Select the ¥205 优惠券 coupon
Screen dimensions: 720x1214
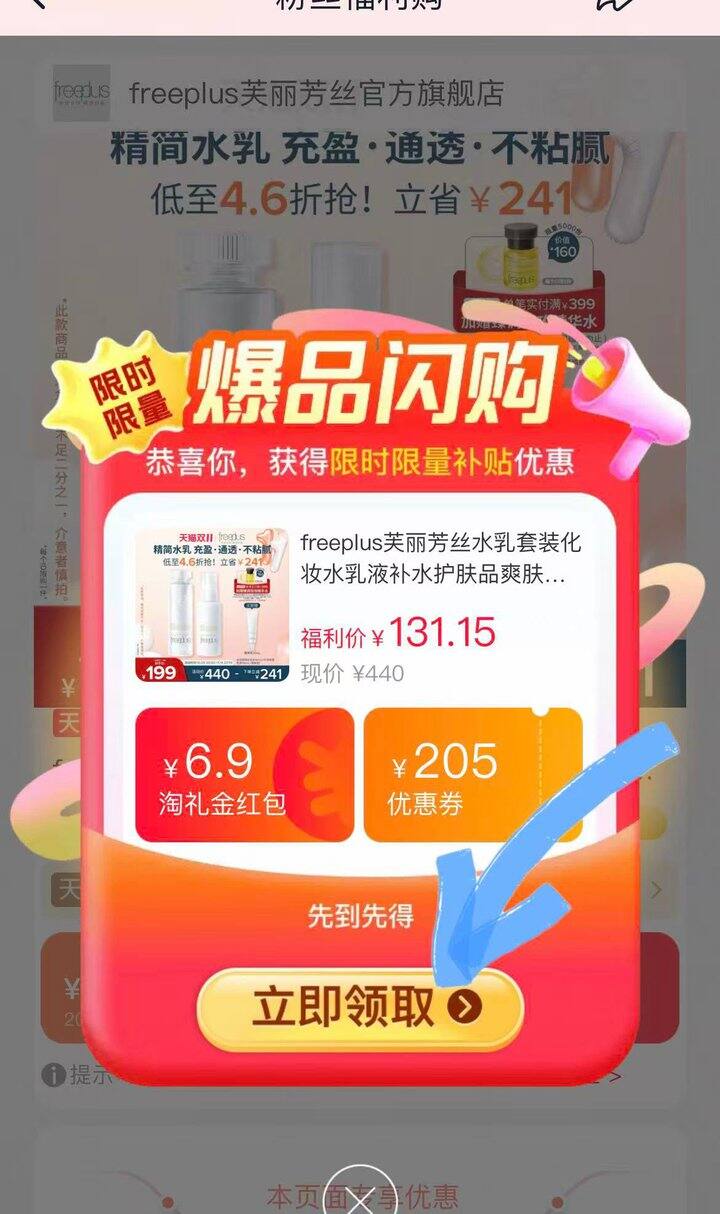[472, 775]
